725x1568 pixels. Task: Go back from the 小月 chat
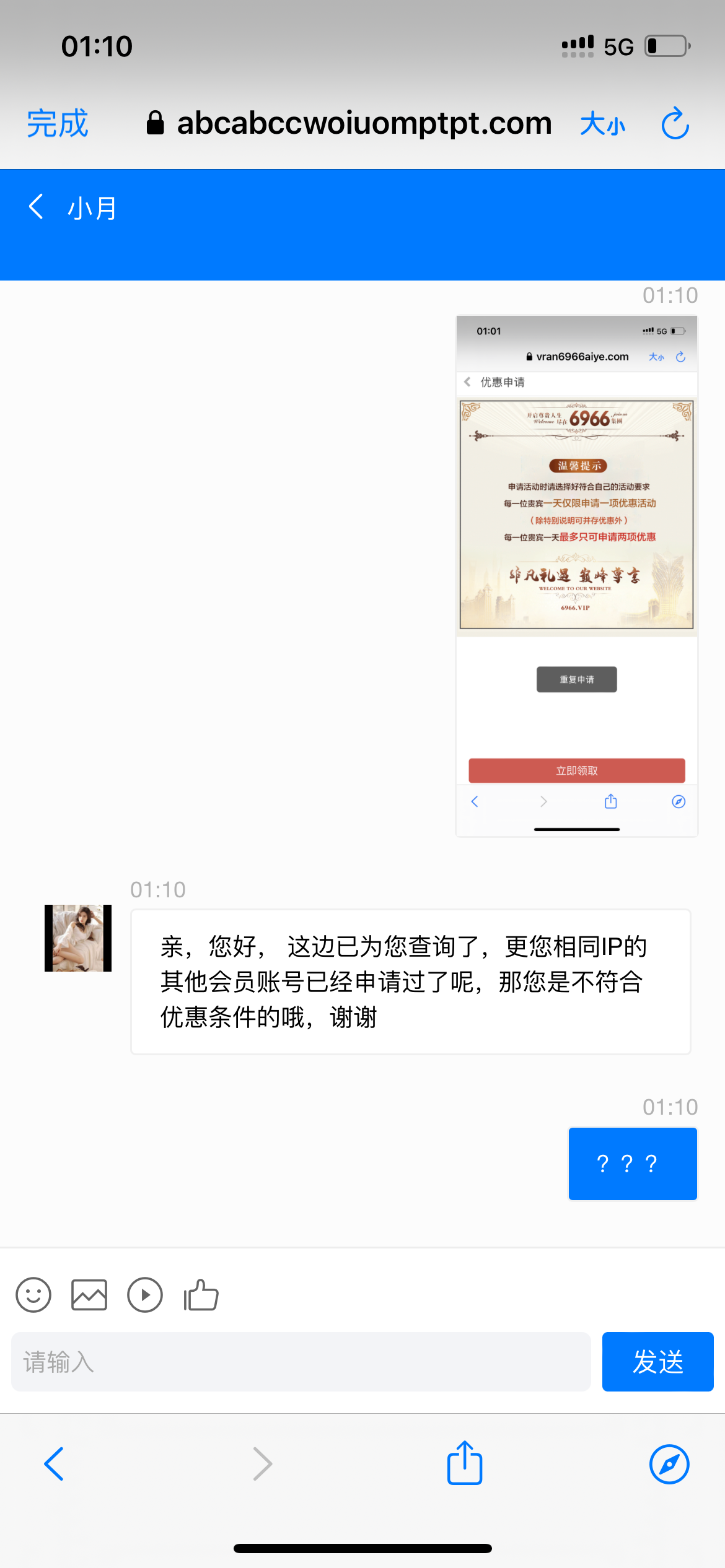pos(37,207)
